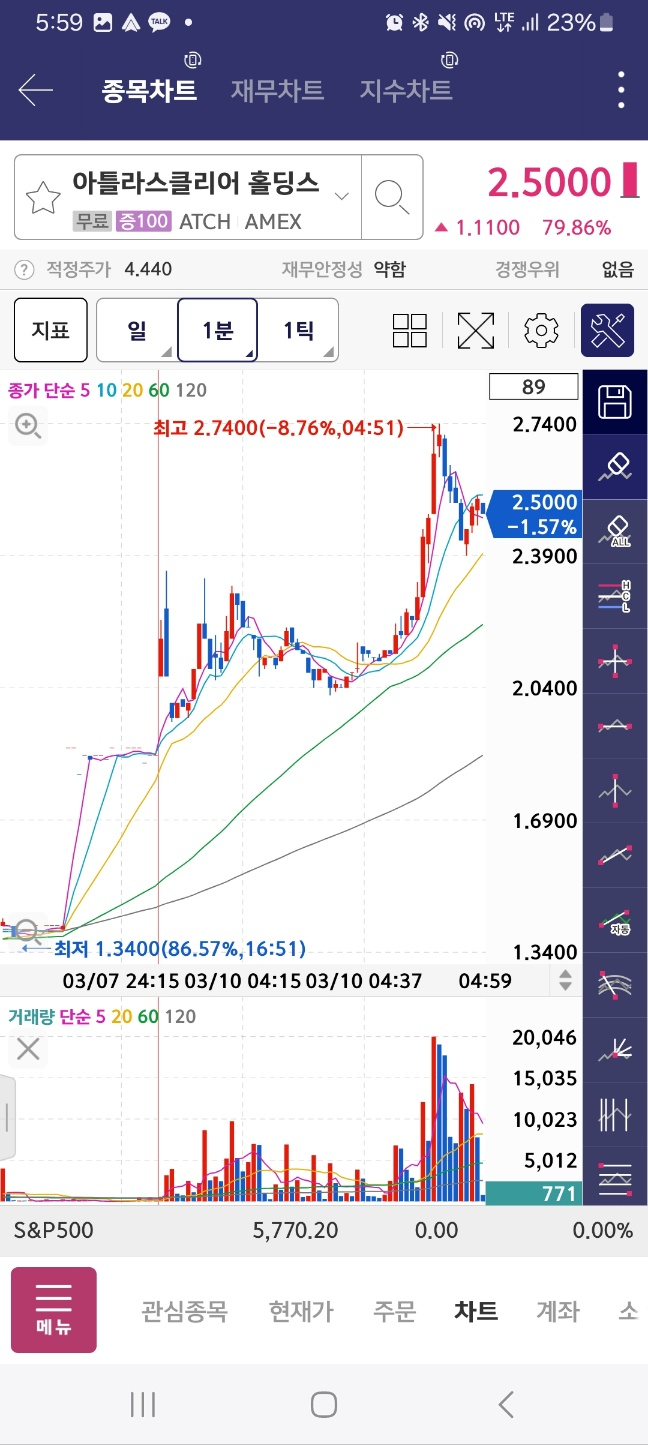The height and width of the screenshot is (1445, 648).
Task: Switch to the 지수차트 tab
Action: point(406,91)
